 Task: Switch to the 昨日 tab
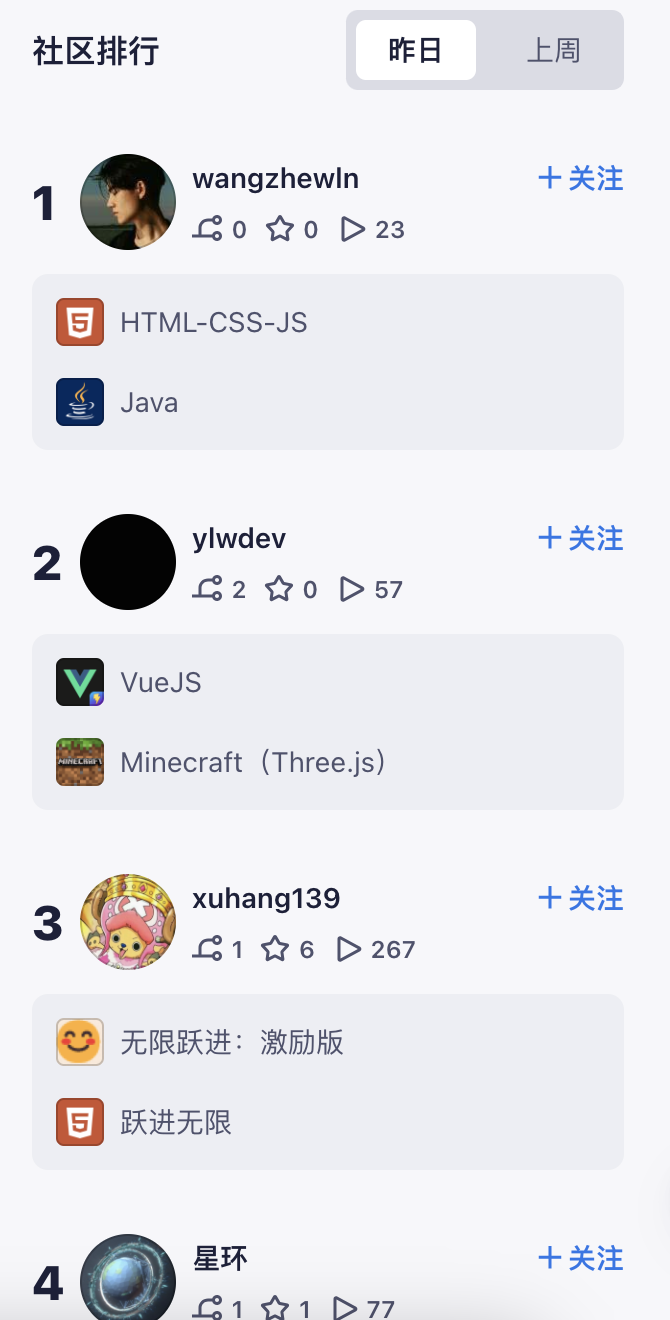tap(415, 50)
